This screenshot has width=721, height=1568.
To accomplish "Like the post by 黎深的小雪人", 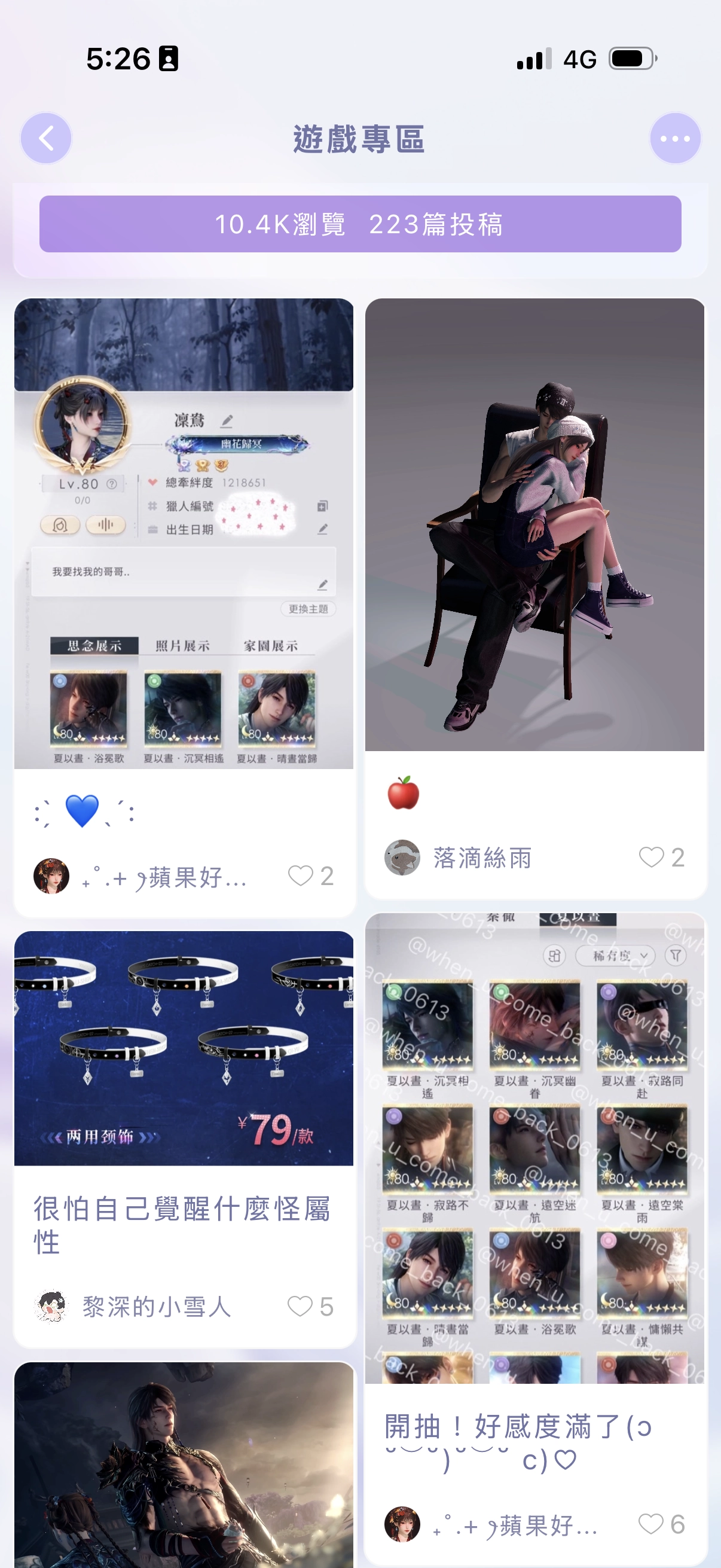I will [301, 1306].
